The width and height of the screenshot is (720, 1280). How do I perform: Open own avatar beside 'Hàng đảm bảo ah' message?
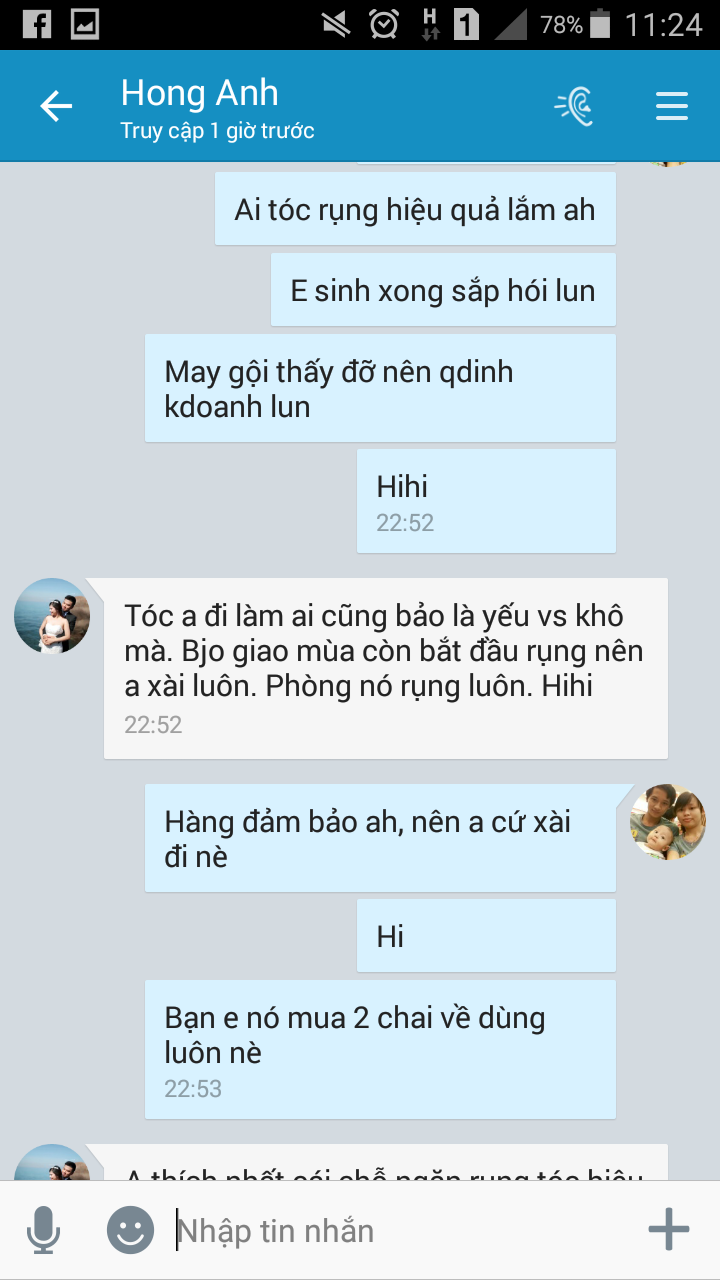pyautogui.click(x=668, y=822)
